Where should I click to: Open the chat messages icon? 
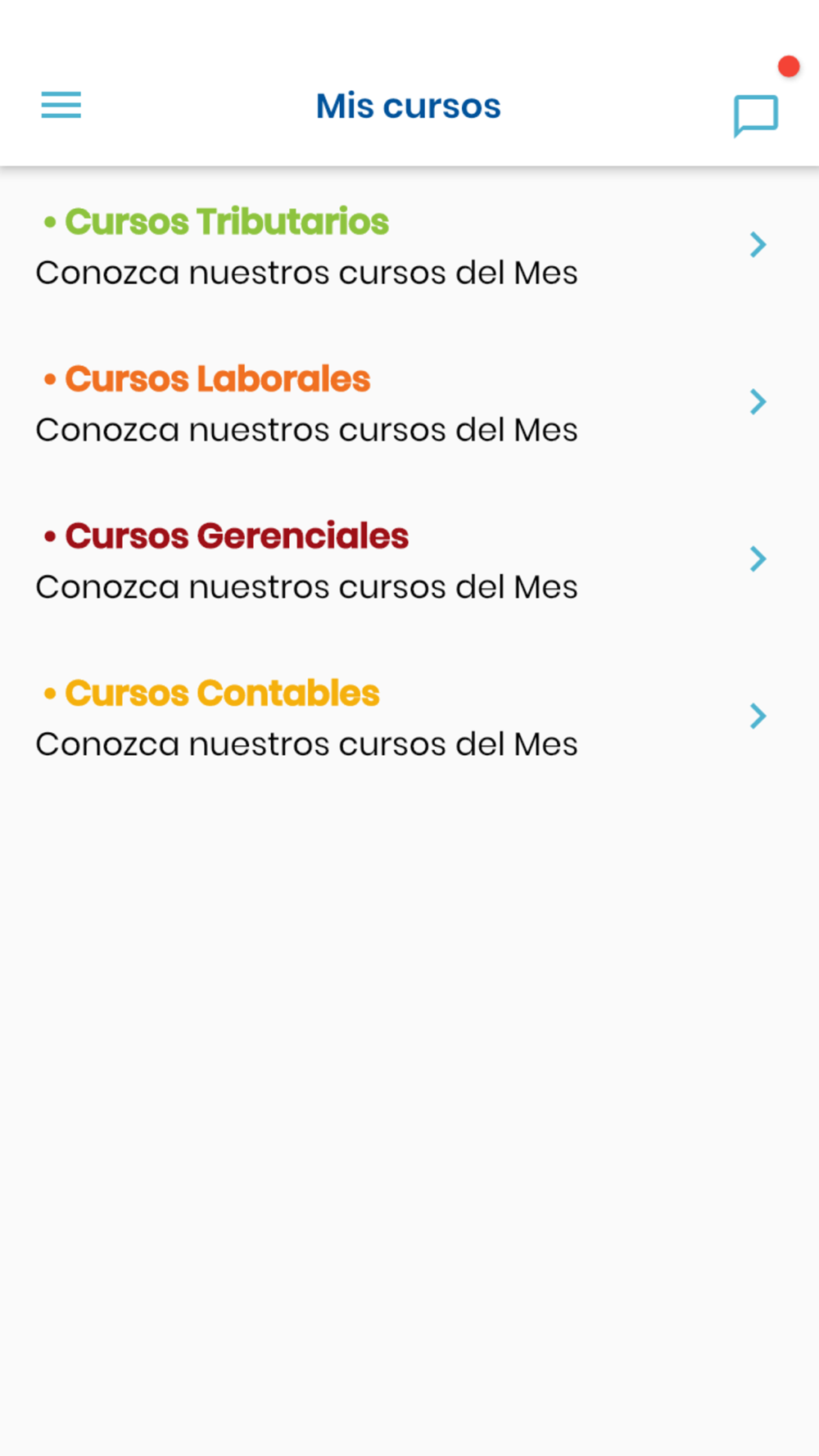click(755, 115)
